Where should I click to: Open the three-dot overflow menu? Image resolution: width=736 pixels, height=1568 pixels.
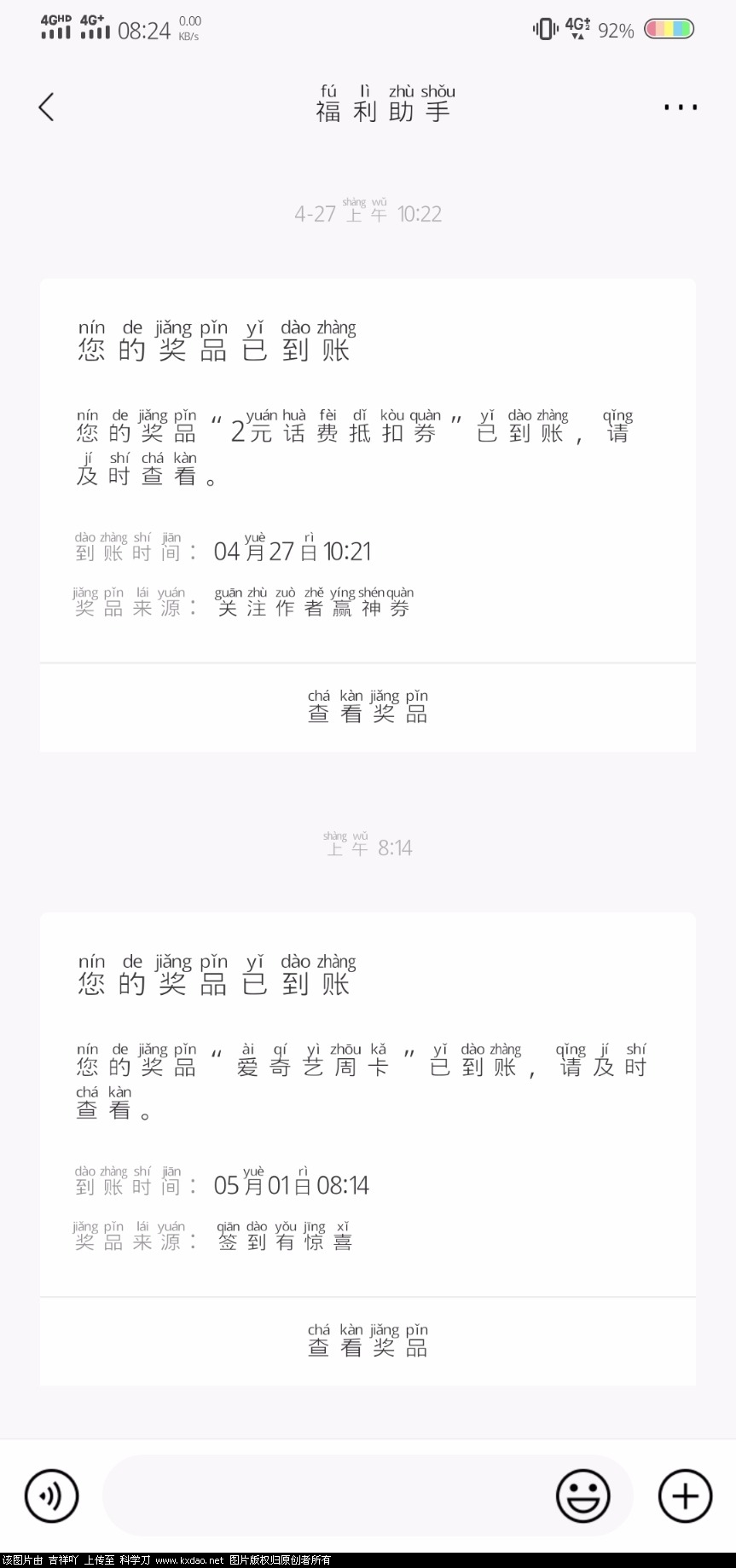(681, 107)
